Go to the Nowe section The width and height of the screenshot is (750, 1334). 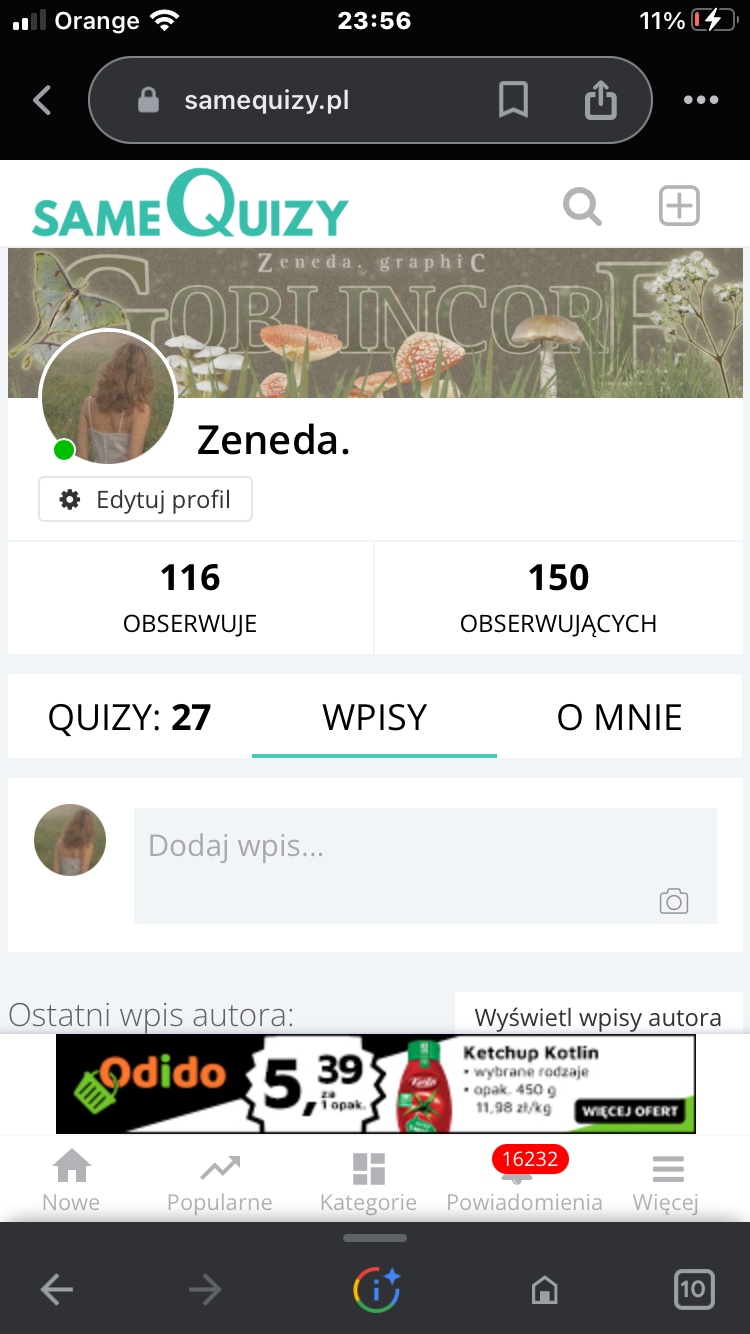click(x=71, y=1181)
